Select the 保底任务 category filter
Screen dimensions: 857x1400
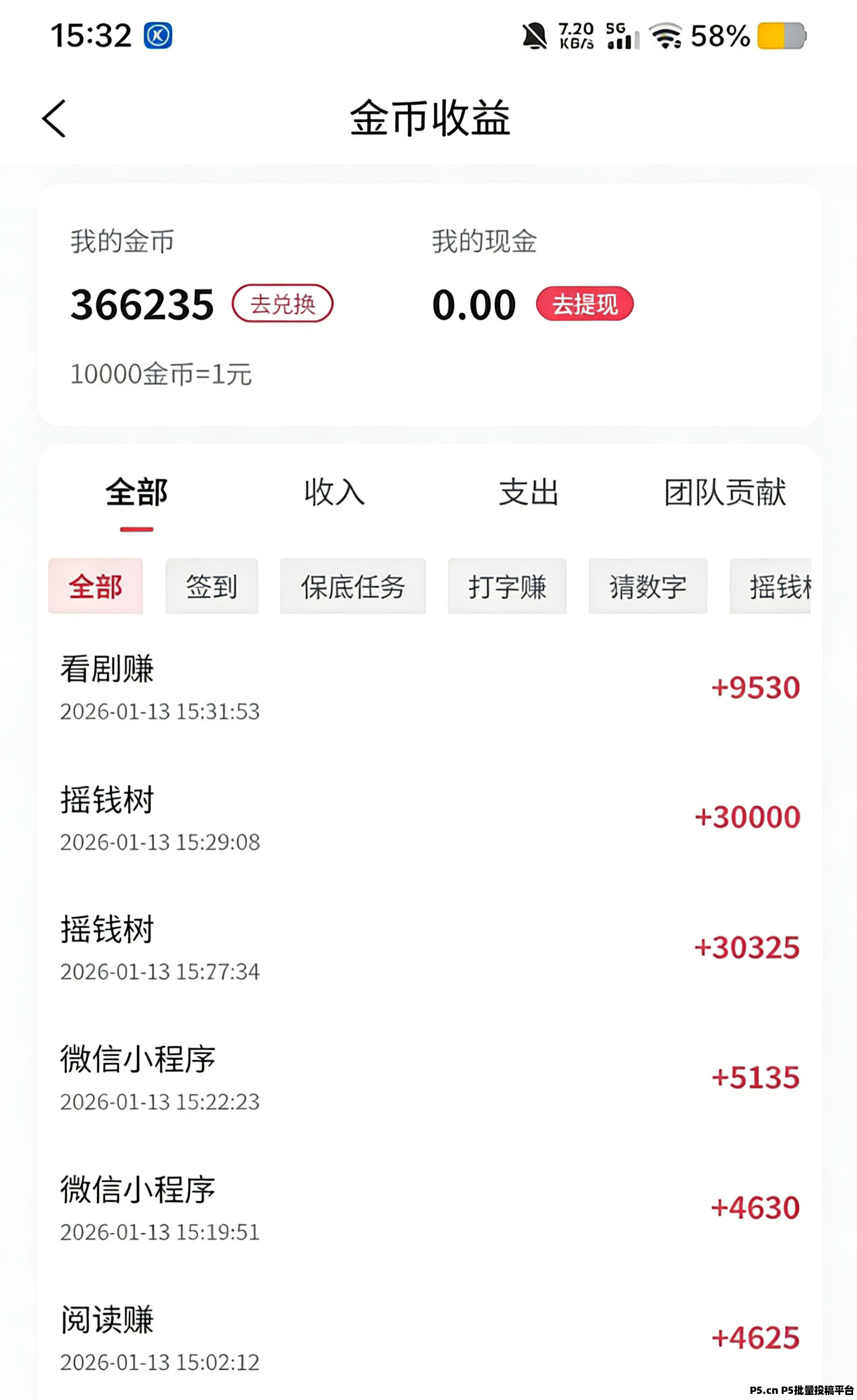point(353,588)
